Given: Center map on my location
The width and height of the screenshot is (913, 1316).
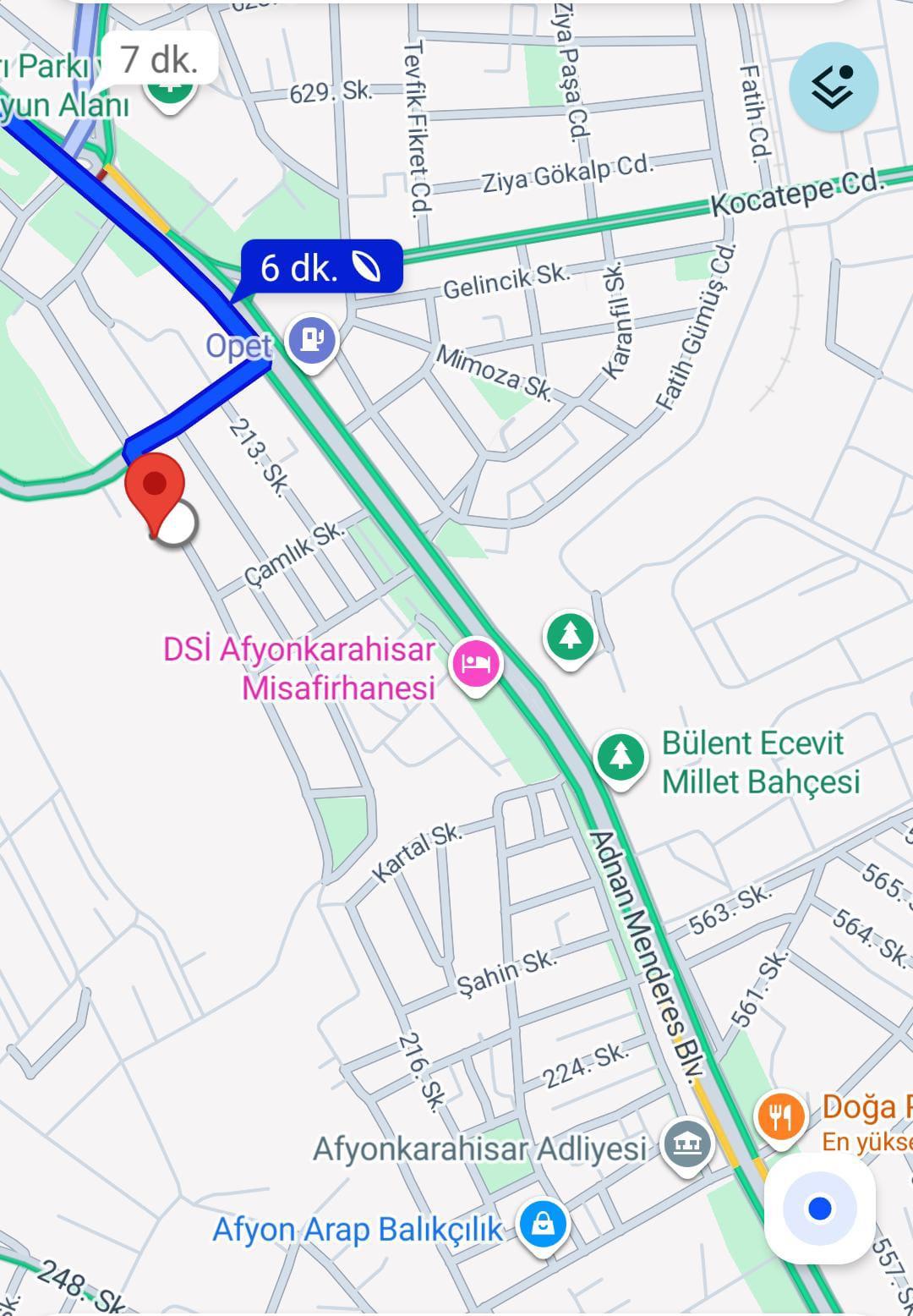Looking at the screenshot, I should pos(818,1209).
